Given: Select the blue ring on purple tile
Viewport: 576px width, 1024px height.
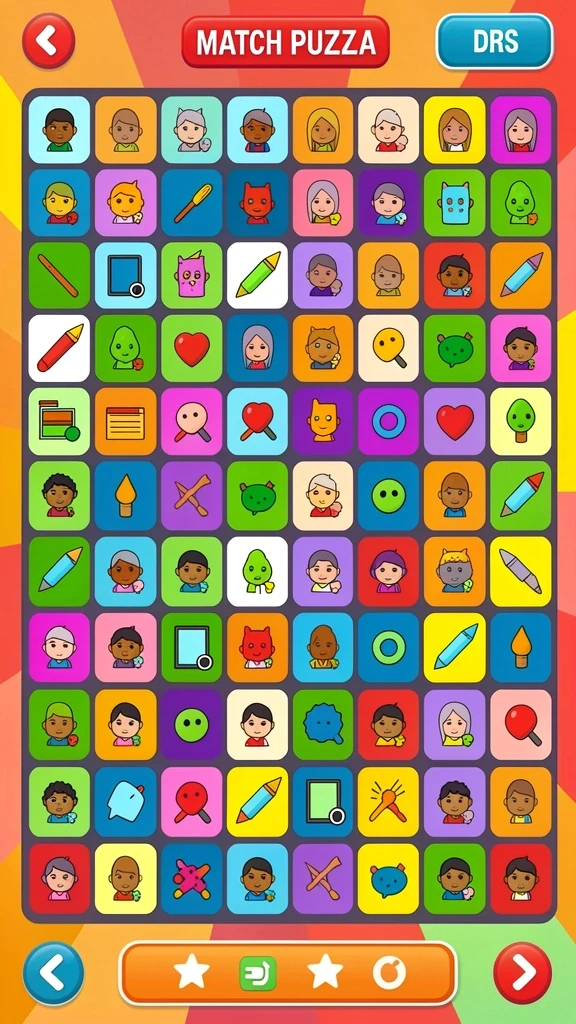Looking at the screenshot, I should tap(389, 422).
